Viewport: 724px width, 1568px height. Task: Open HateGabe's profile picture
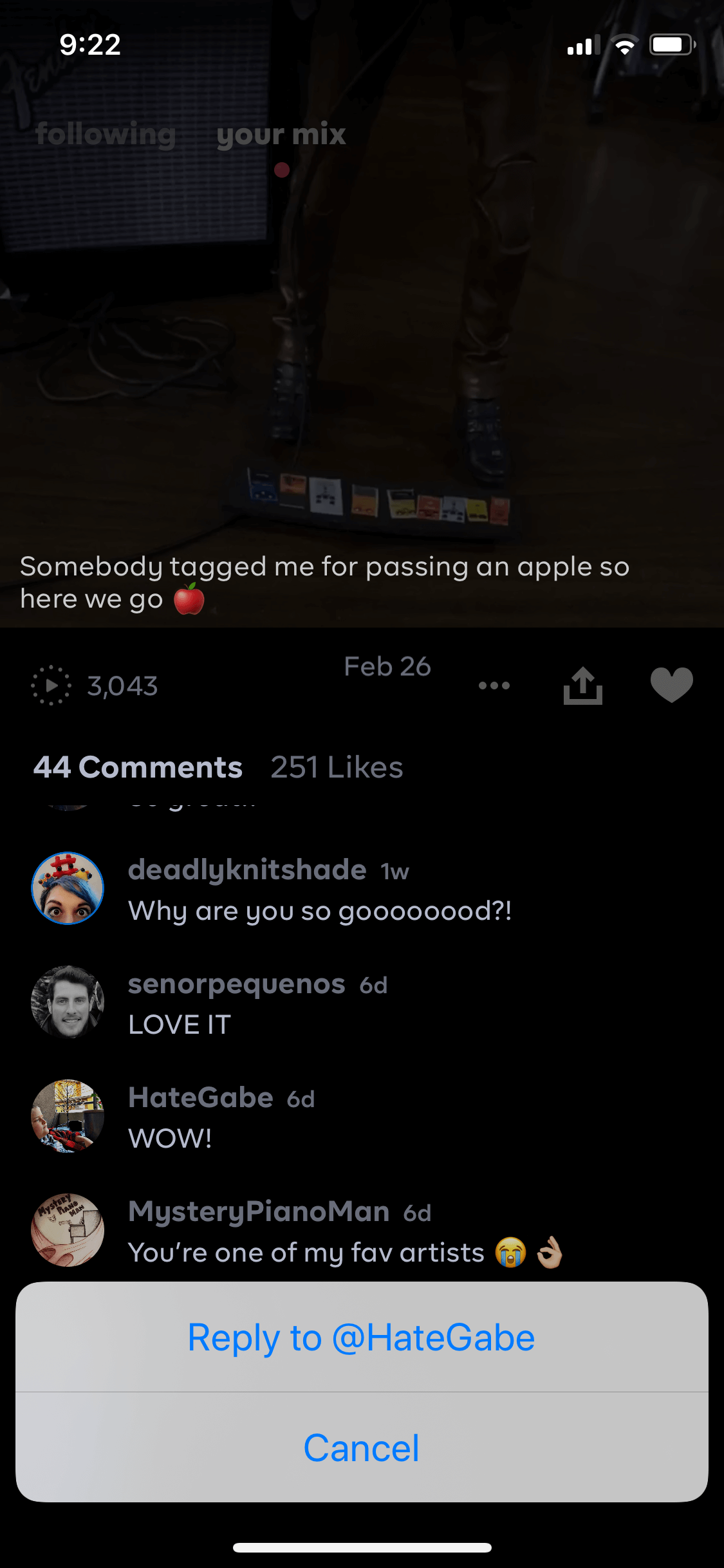coord(68,1116)
